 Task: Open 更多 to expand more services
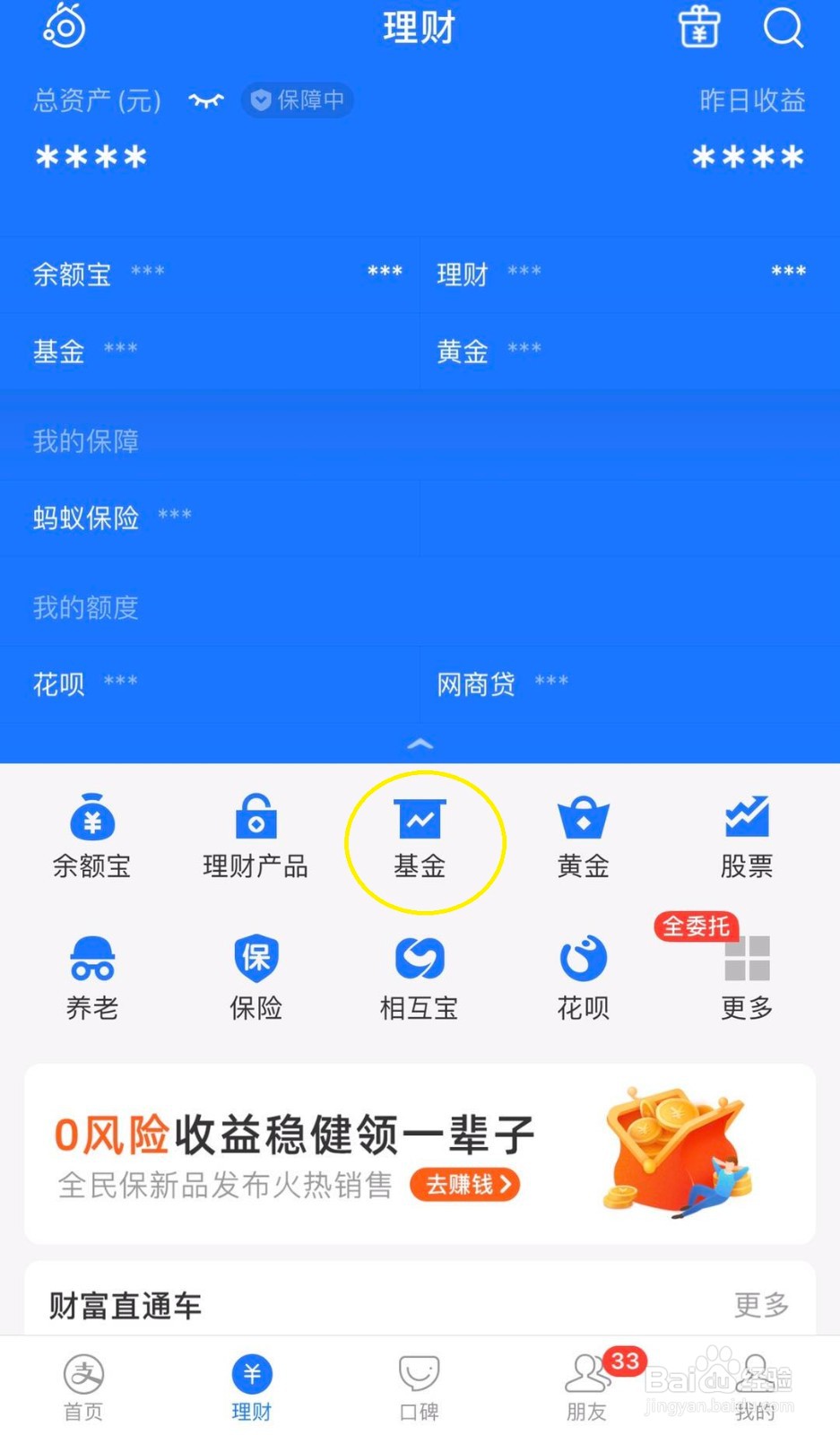(x=747, y=978)
